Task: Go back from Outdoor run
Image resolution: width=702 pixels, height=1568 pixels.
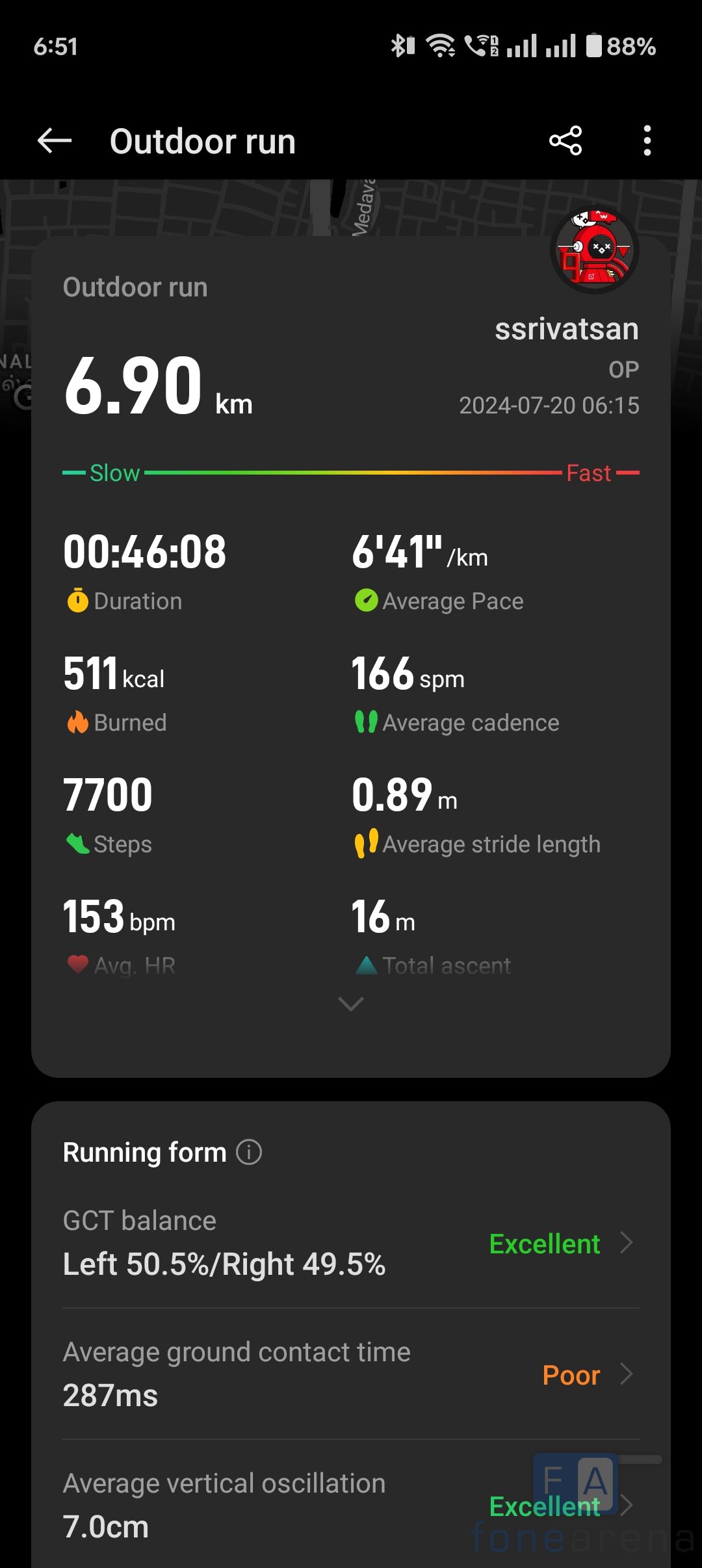Action: [x=55, y=140]
